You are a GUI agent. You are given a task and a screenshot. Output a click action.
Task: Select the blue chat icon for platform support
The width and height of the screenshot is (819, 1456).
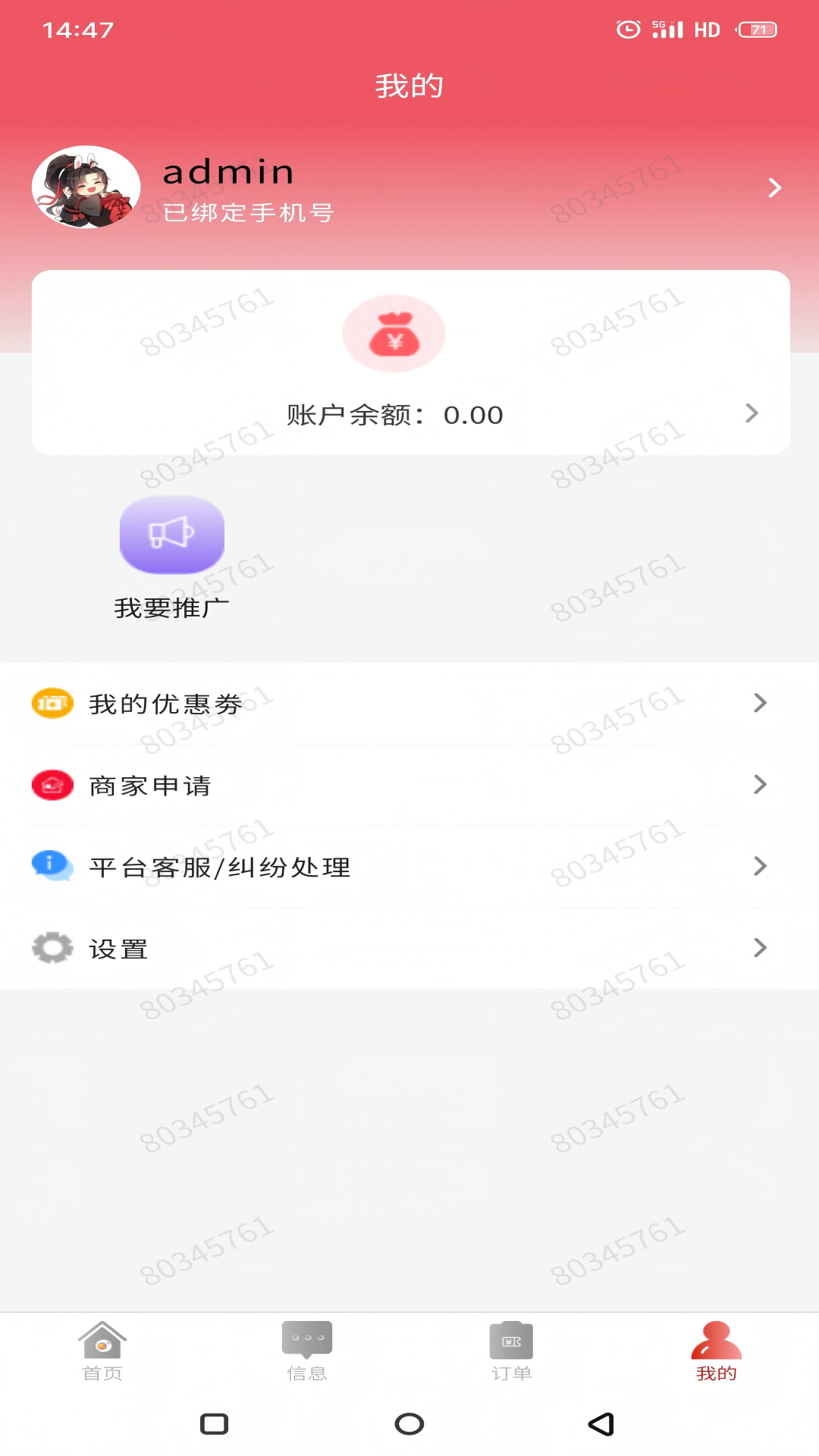50,867
